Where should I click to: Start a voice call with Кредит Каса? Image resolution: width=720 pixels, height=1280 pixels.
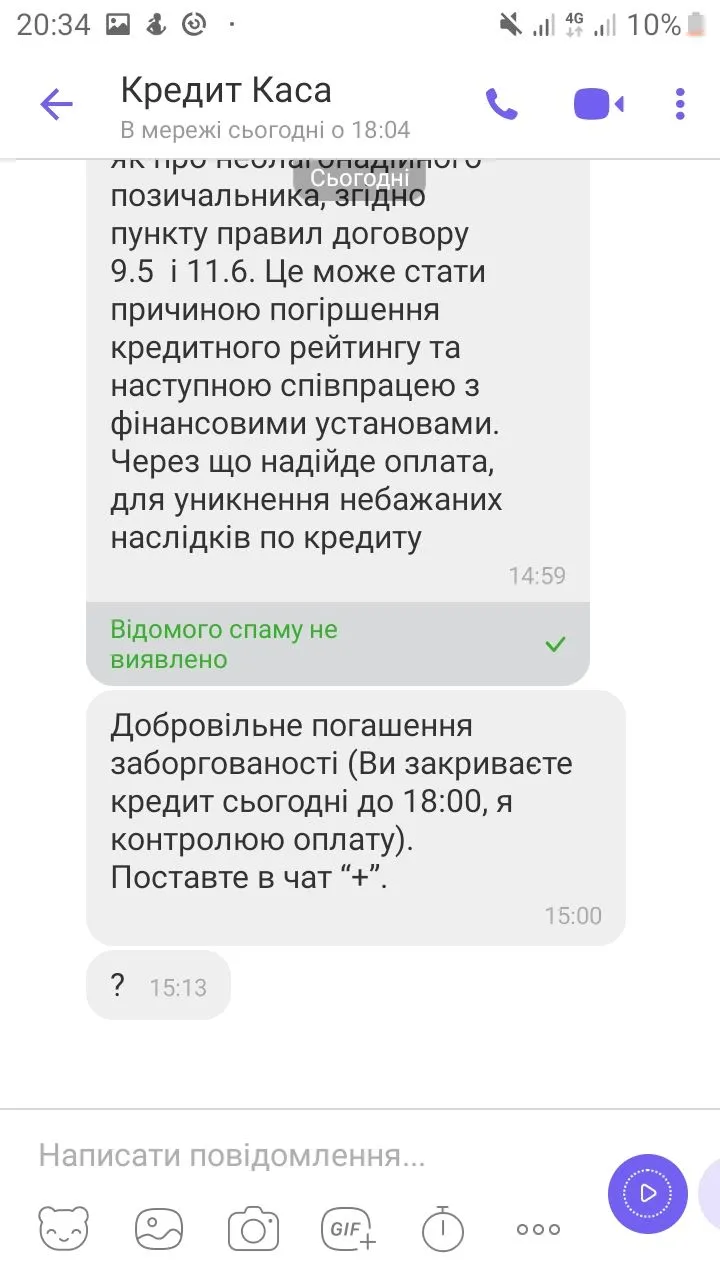point(502,104)
